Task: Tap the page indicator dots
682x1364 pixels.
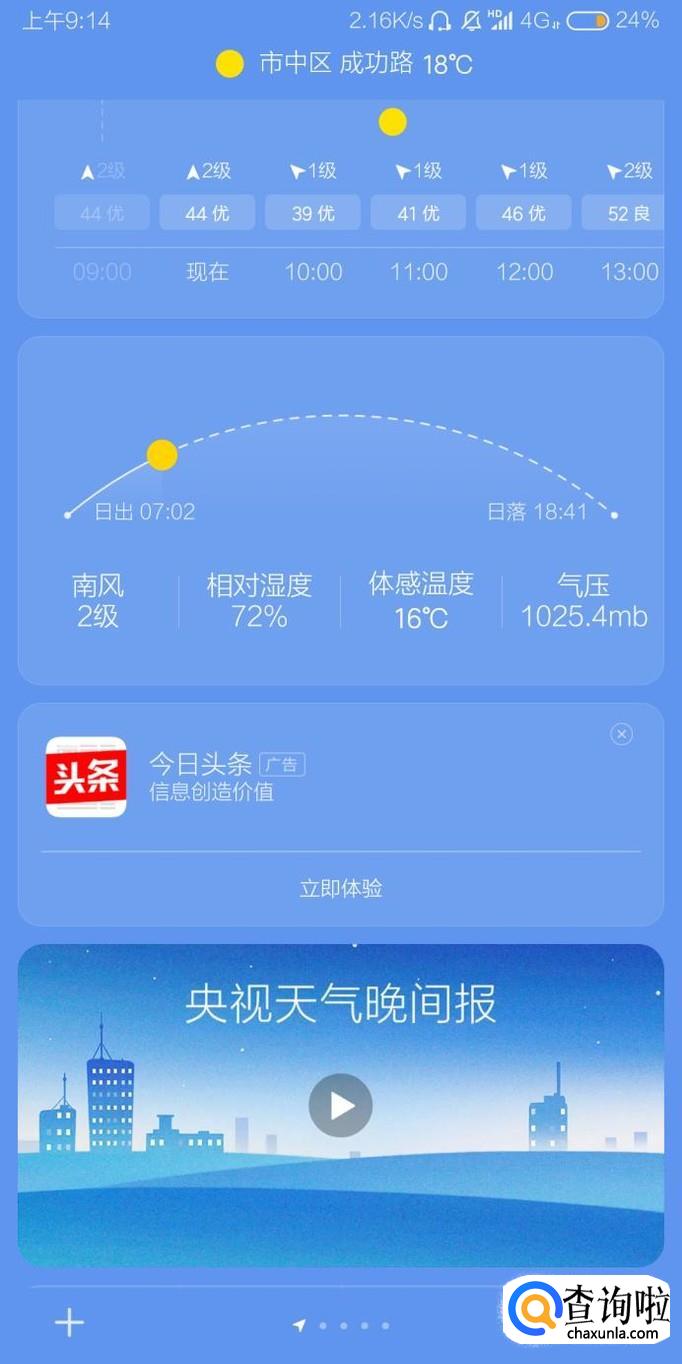Action: [343, 1325]
